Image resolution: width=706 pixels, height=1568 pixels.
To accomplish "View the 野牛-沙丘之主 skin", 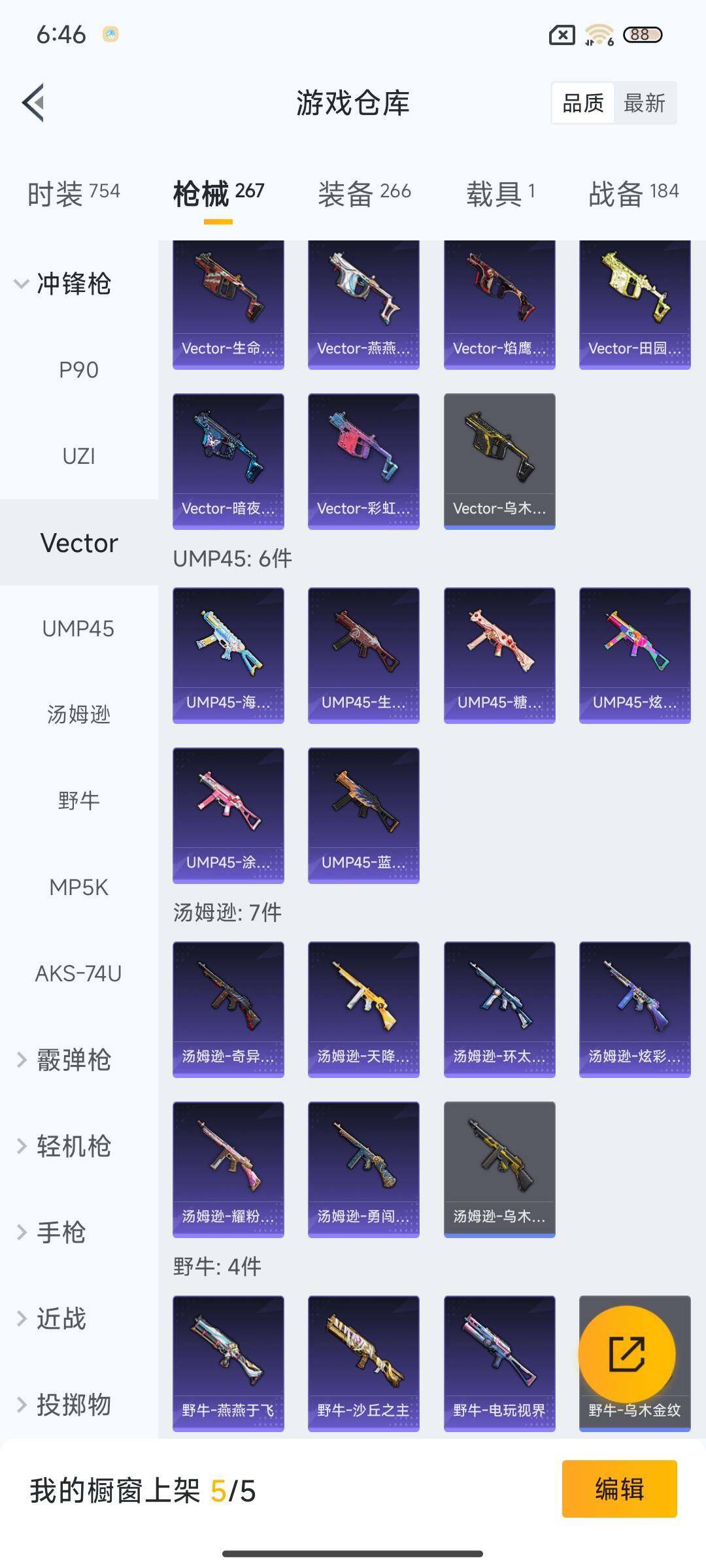I will coord(363,1362).
